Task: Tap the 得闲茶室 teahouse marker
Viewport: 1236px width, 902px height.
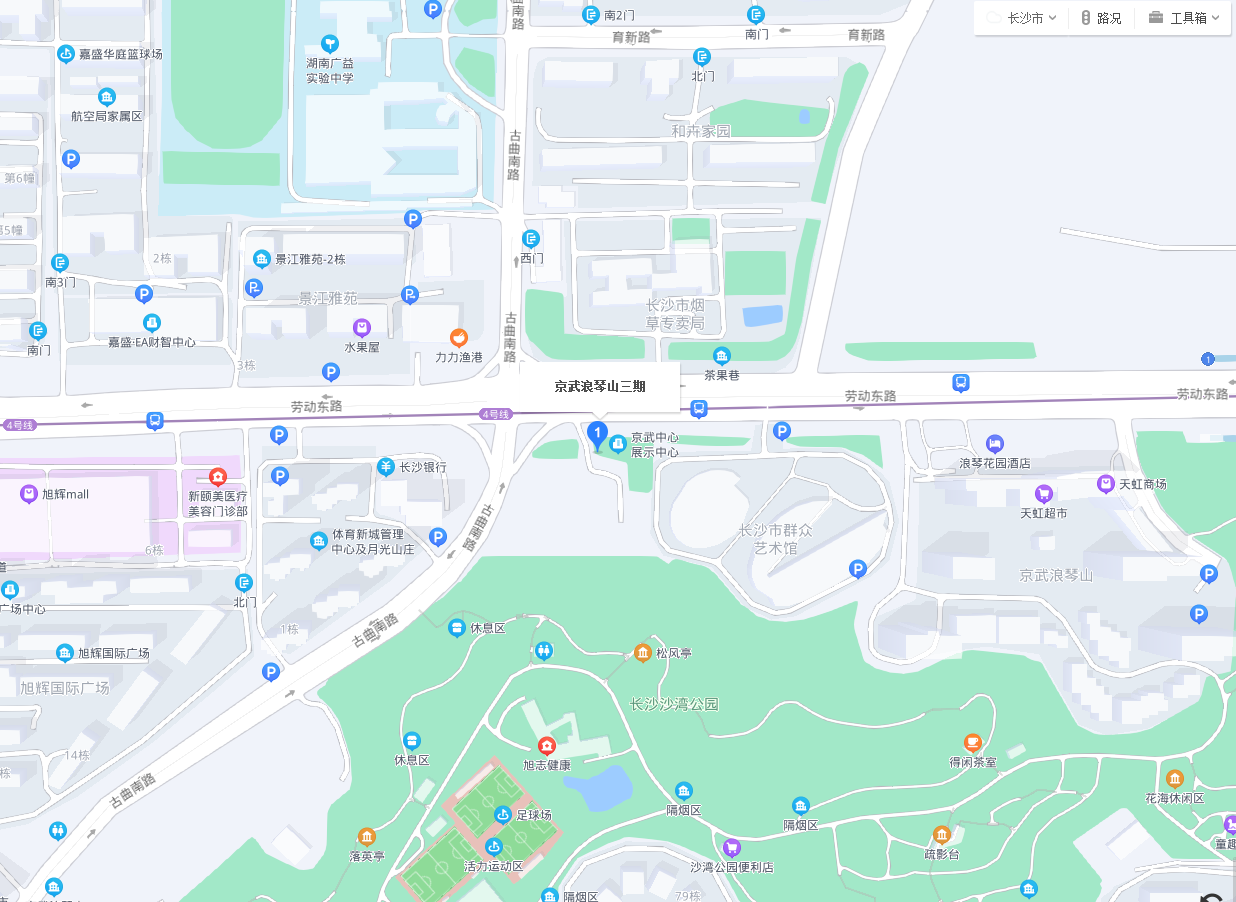Action: [x=972, y=742]
